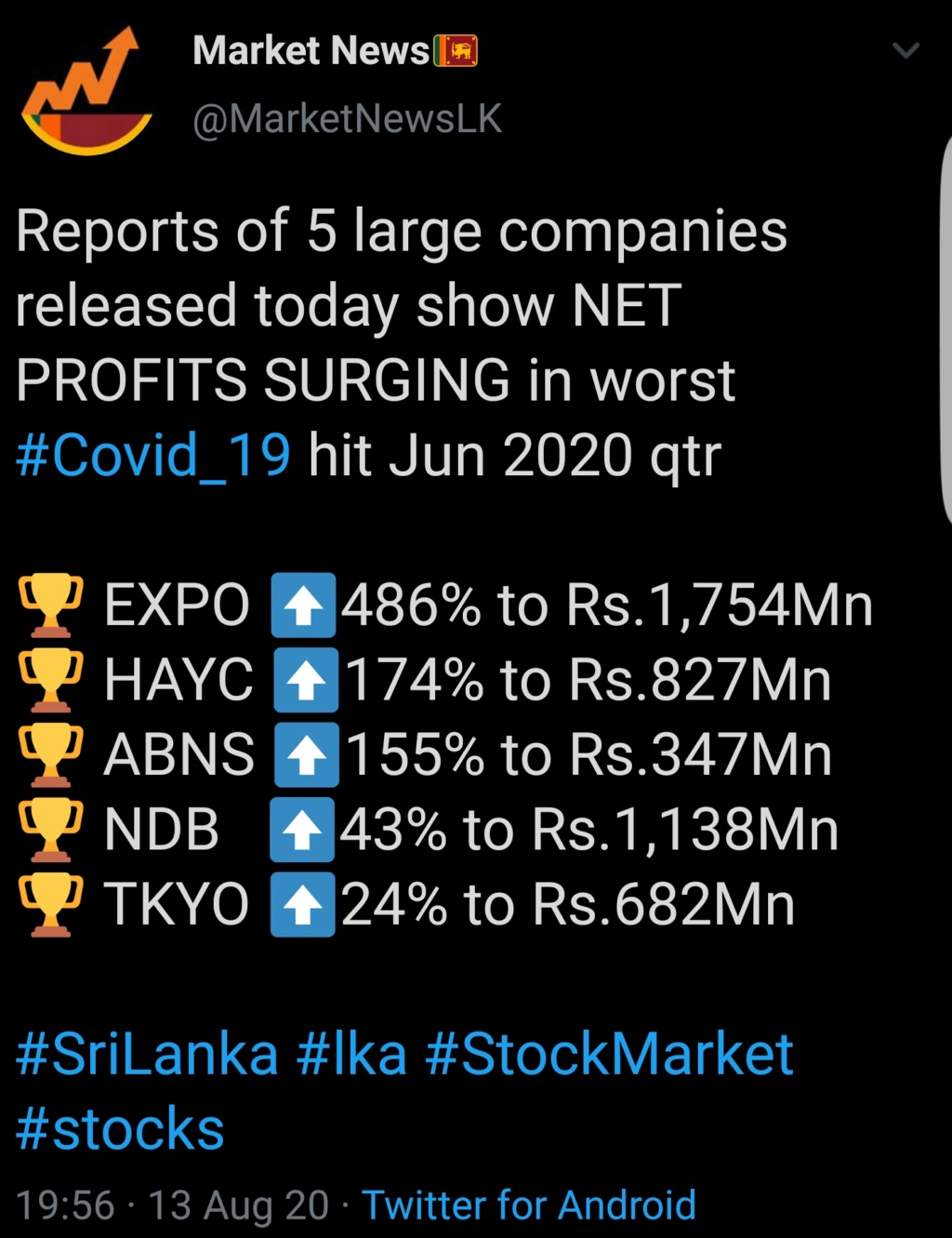Open the tweet options chevron menu

906,51
